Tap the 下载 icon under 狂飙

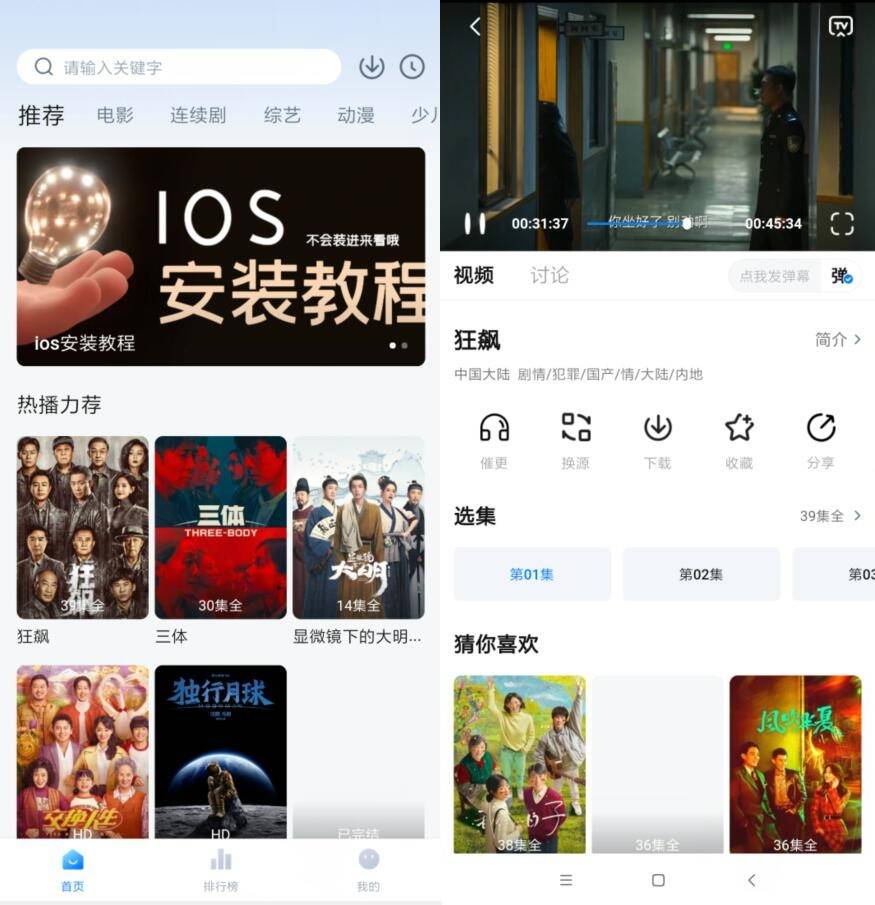[x=657, y=439]
